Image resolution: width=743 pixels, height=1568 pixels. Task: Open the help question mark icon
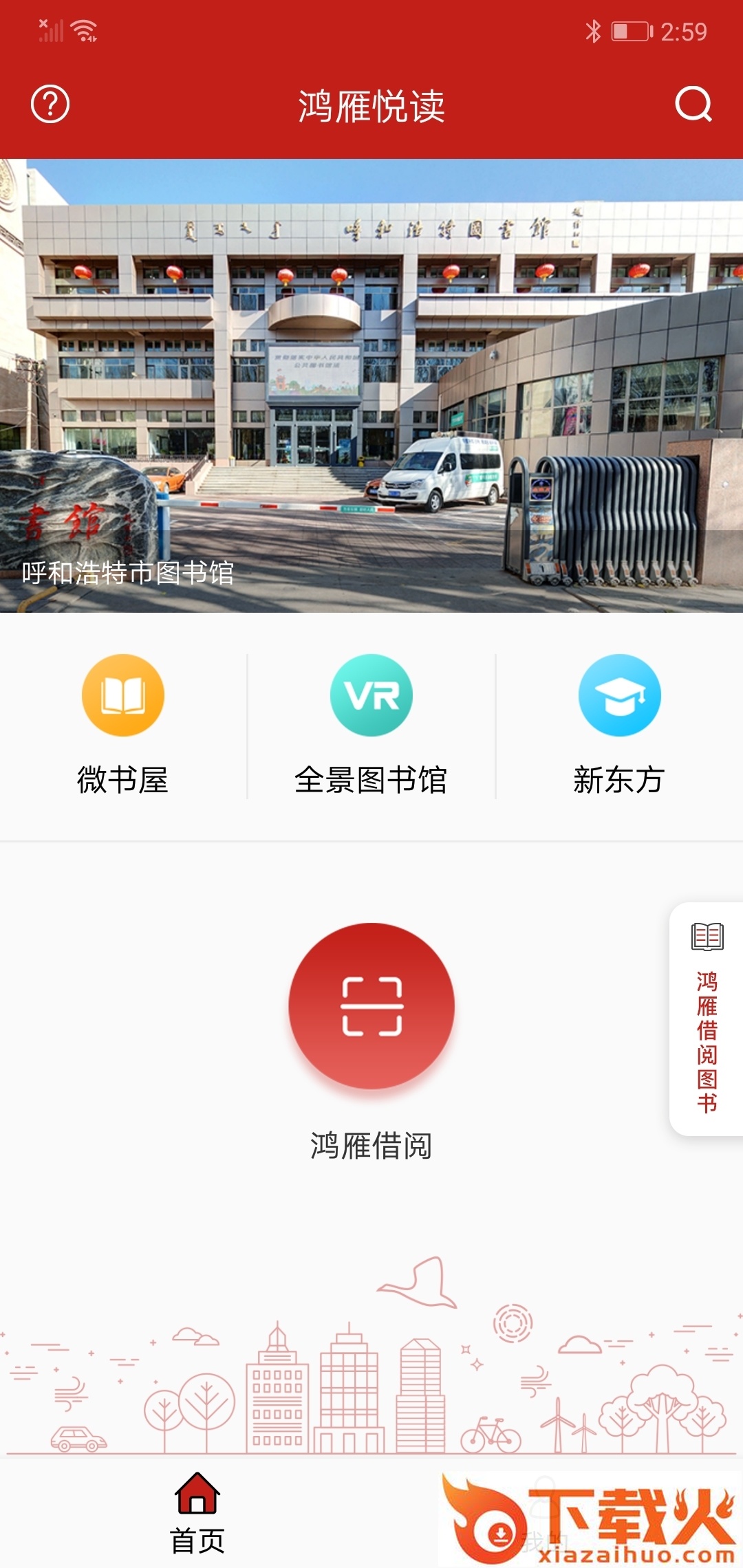(50, 105)
